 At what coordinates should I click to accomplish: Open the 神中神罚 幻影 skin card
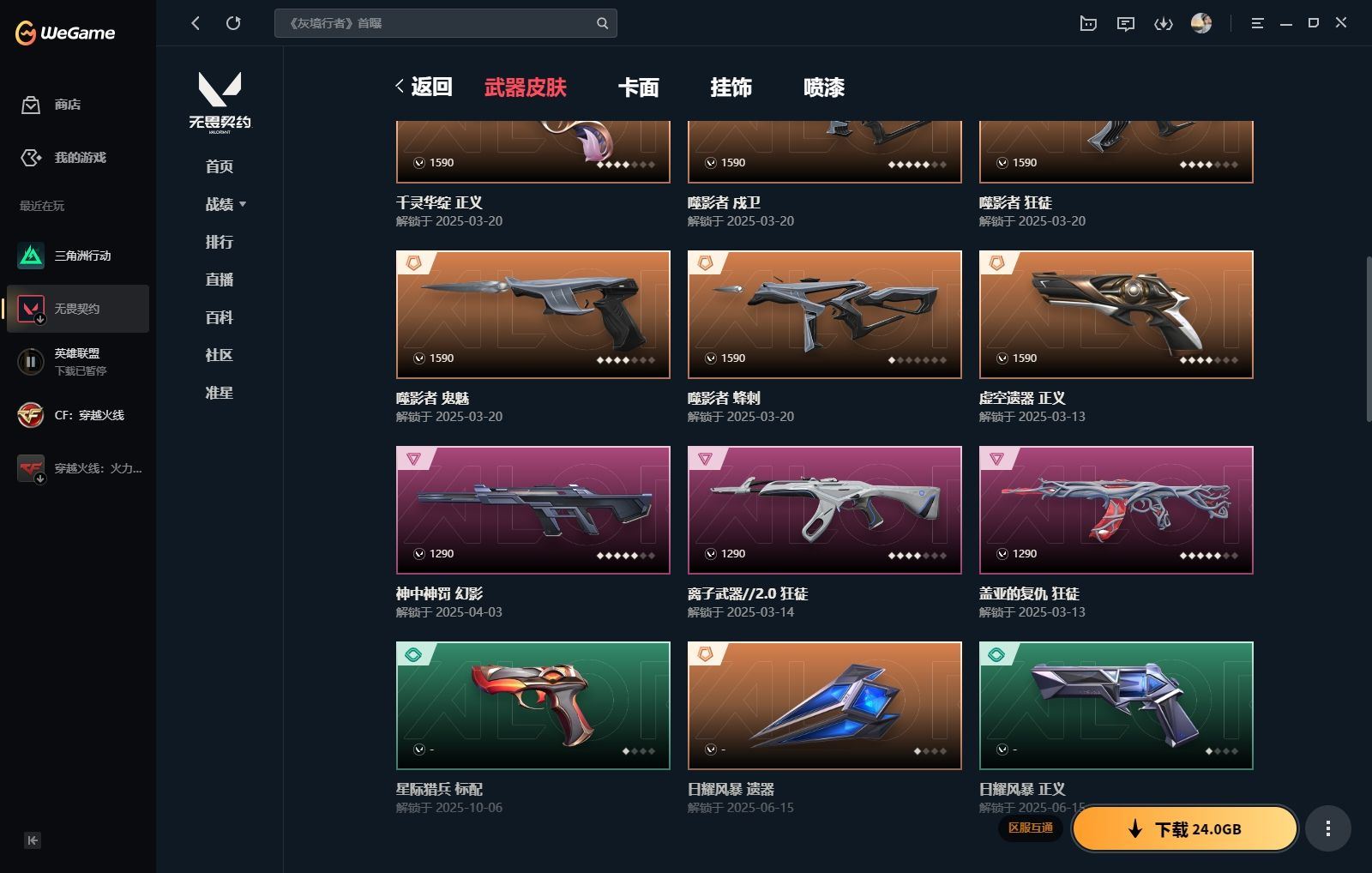(x=533, y=509)
